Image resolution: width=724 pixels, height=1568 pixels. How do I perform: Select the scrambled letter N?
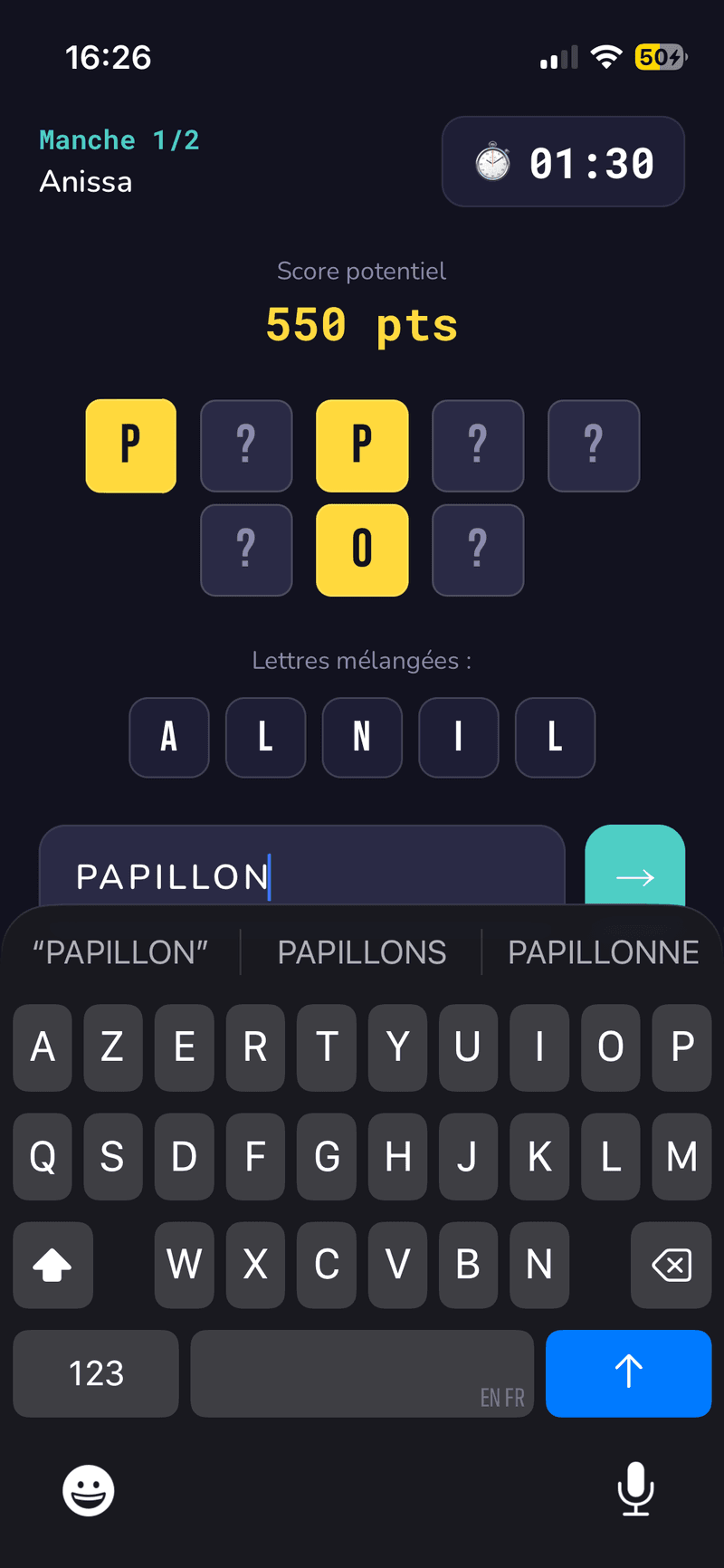point(362,737)
